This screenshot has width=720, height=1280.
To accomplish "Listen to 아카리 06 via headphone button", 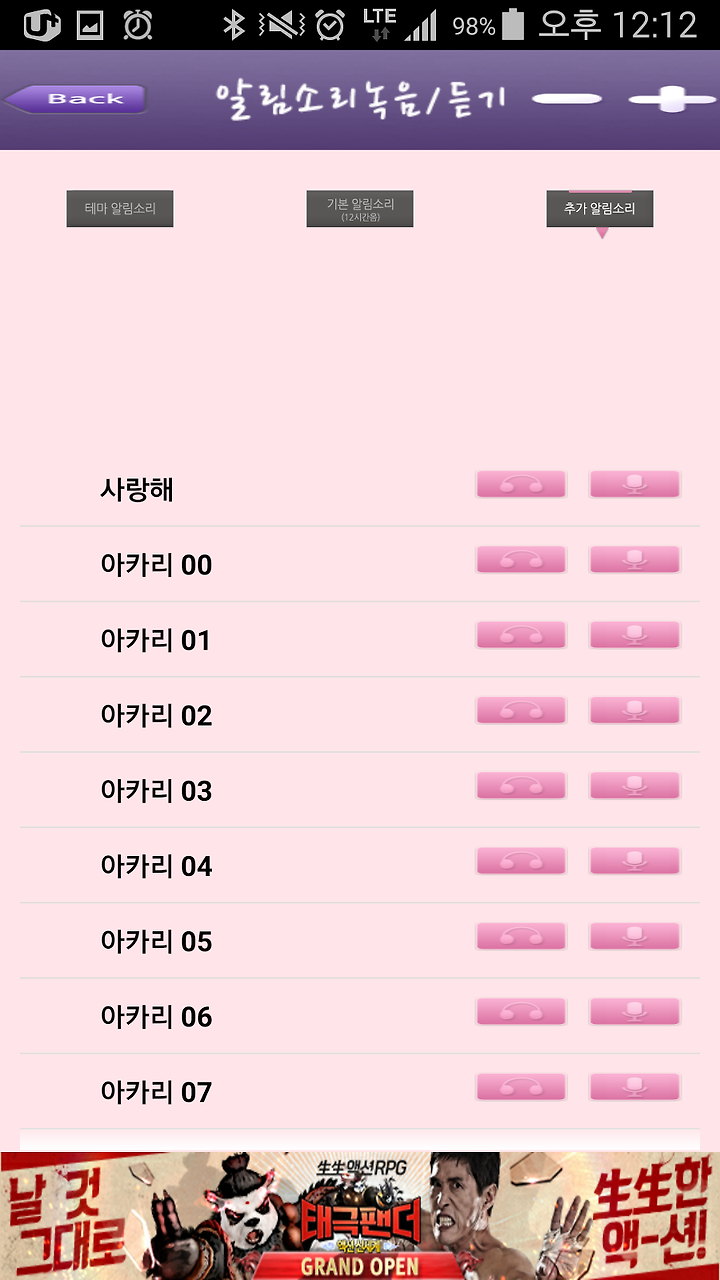I will (x=521, y=1012).
